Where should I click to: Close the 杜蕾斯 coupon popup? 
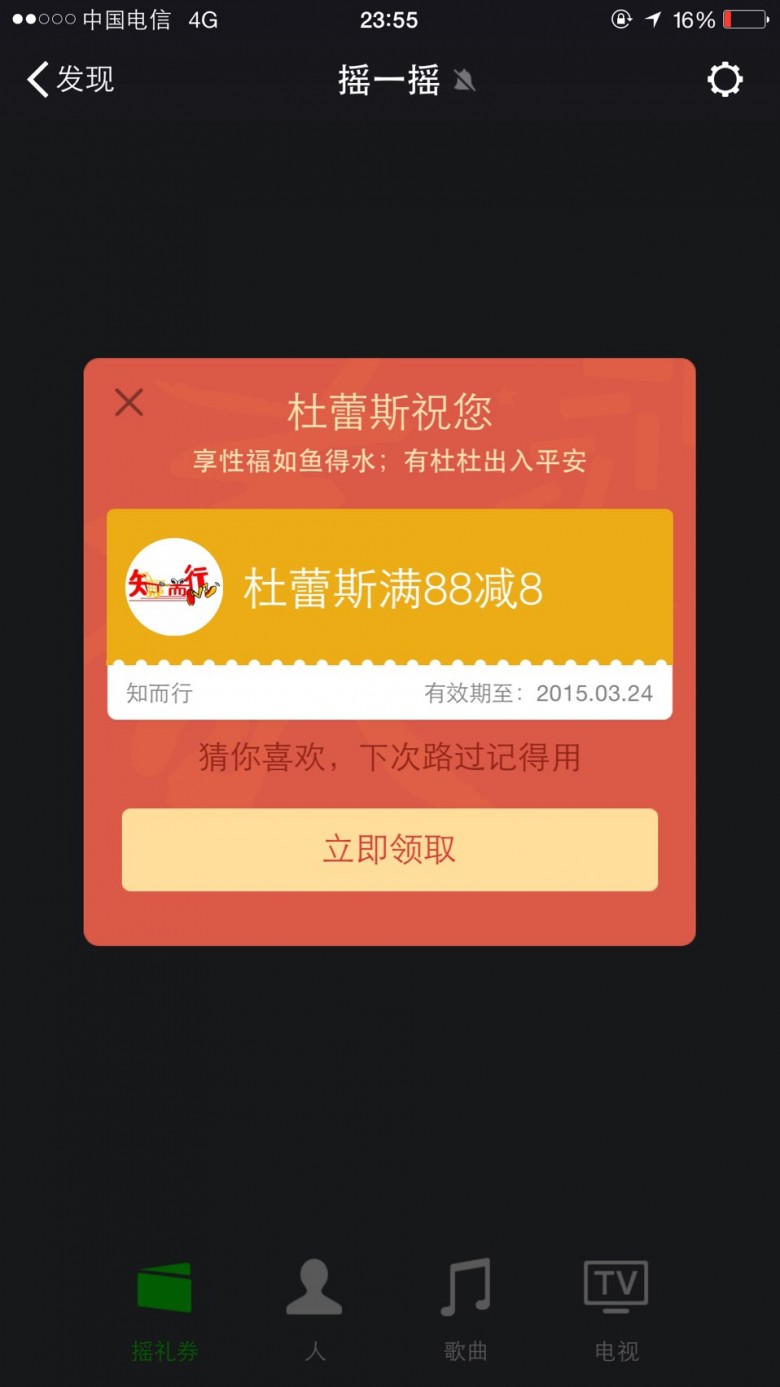pos(129,403)
